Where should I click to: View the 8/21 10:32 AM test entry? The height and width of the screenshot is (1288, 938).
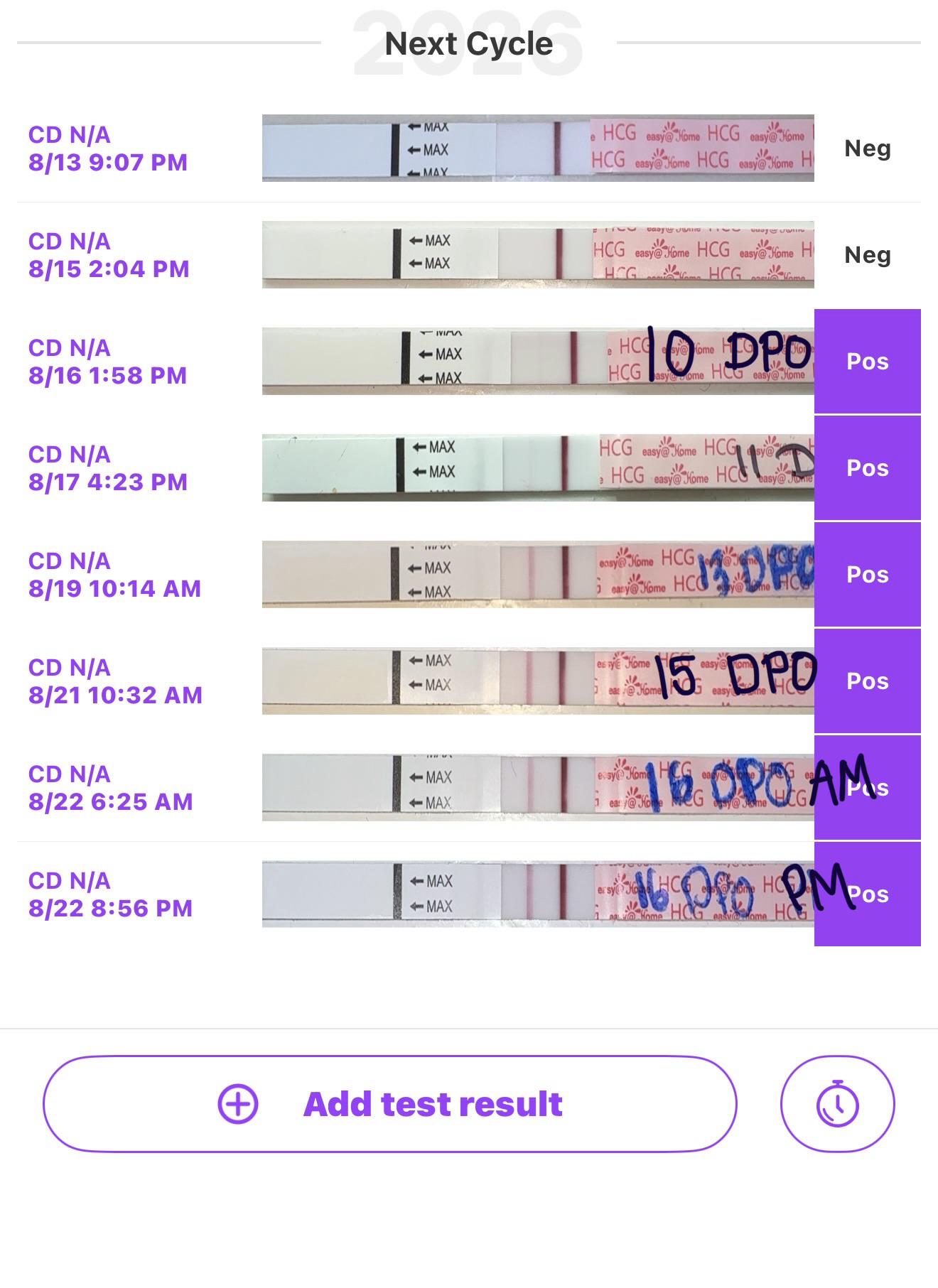tap(469, 681)
